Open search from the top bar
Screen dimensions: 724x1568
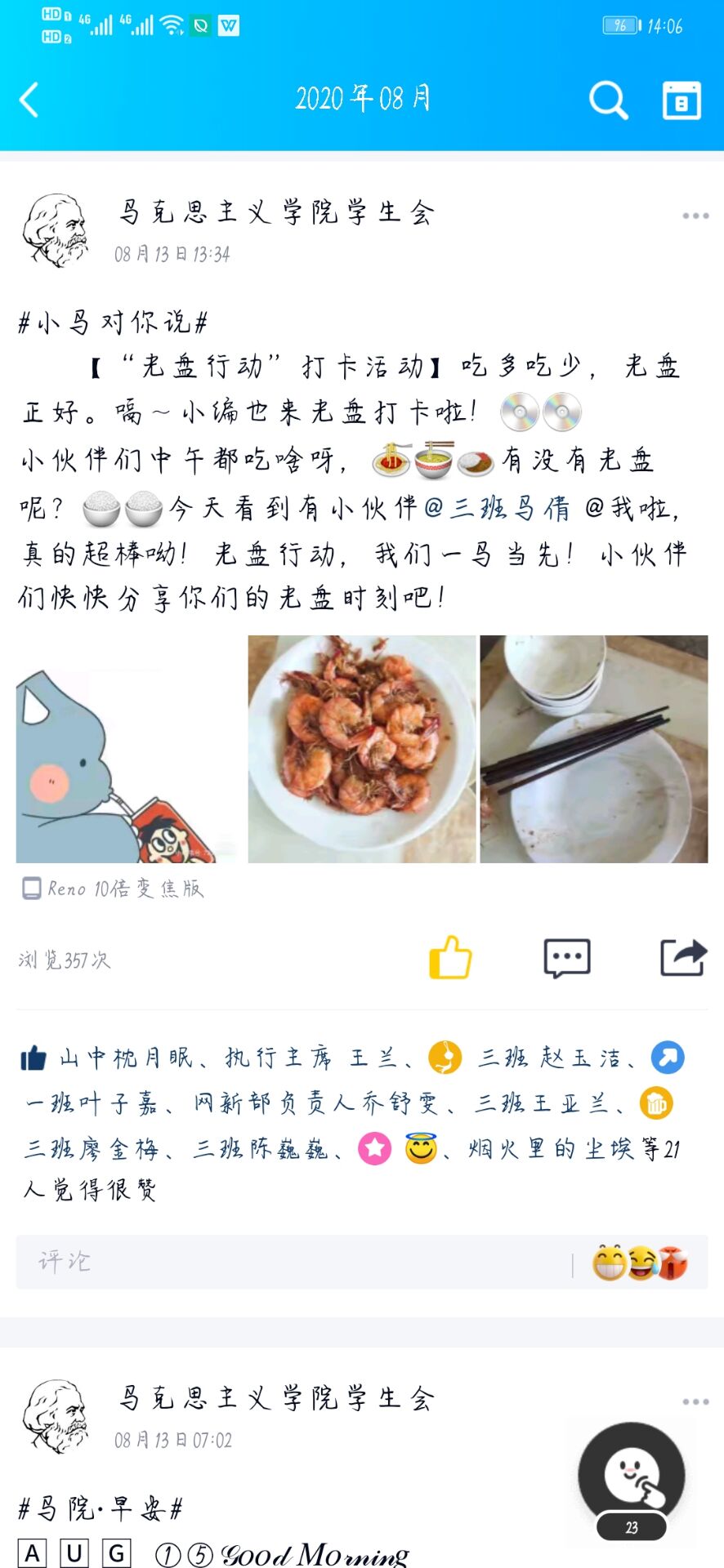(608, 100)
